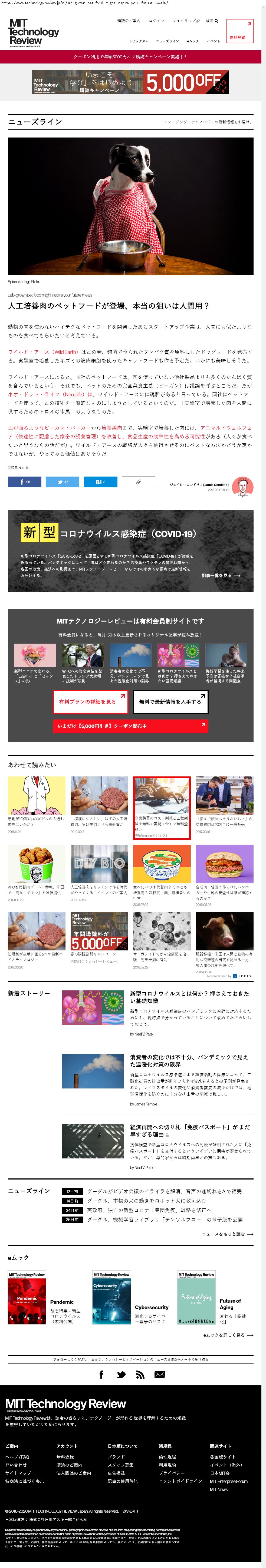The width and height of the screenshot is (266, 1568).
Task: Open 記事一覧を見る in the COVID-19 banner
Action: pos(221,575)
